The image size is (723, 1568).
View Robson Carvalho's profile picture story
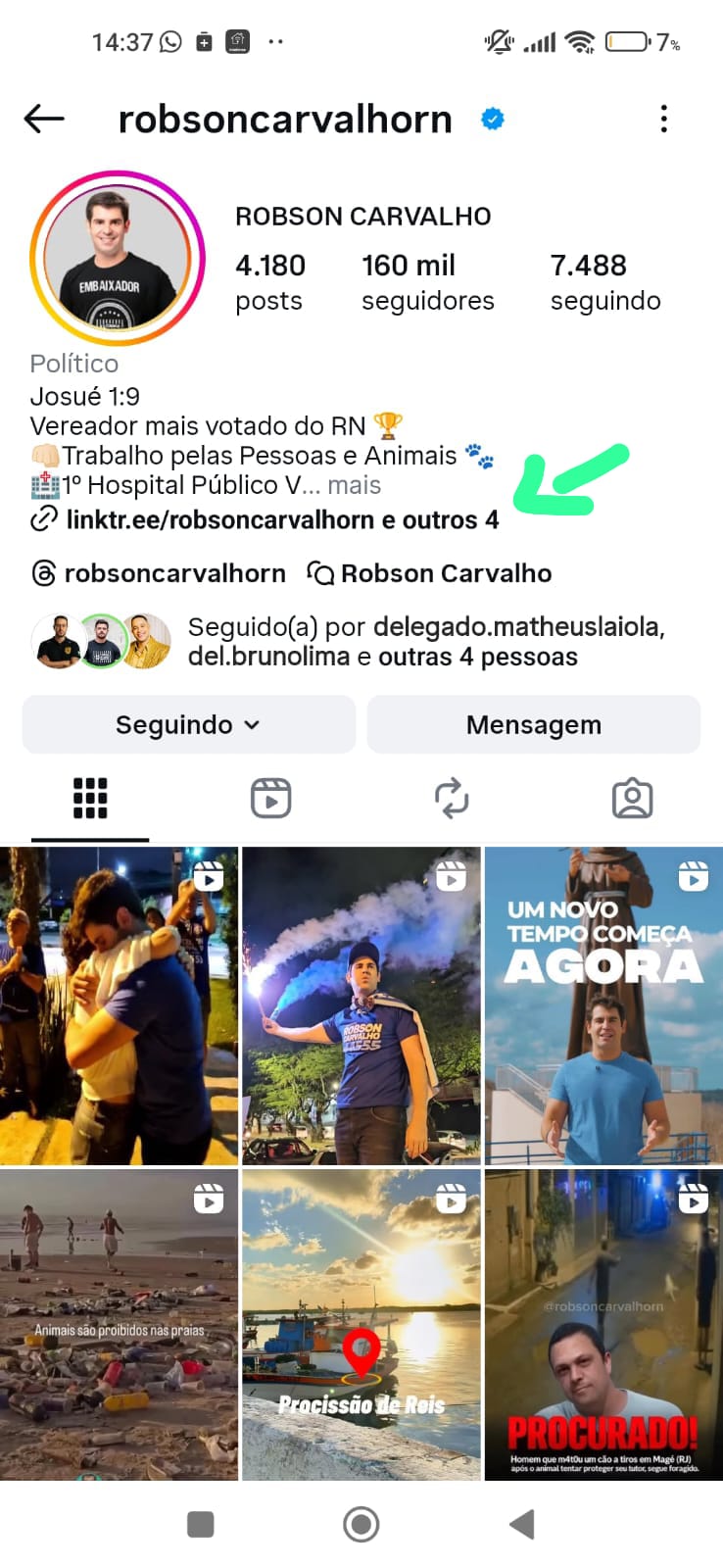pyautogui.click(x=118, y=259)
